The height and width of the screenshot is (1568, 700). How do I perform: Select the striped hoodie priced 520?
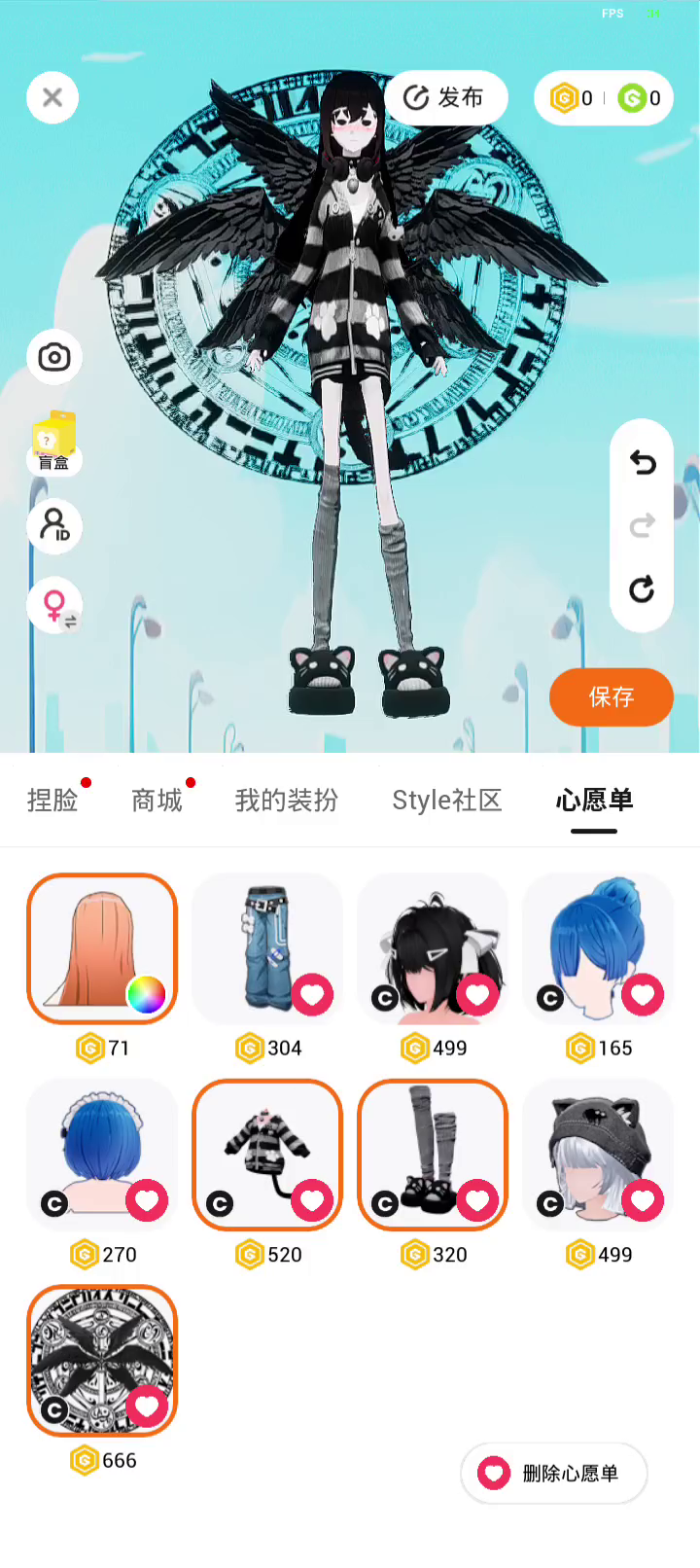click(267, 1155)
